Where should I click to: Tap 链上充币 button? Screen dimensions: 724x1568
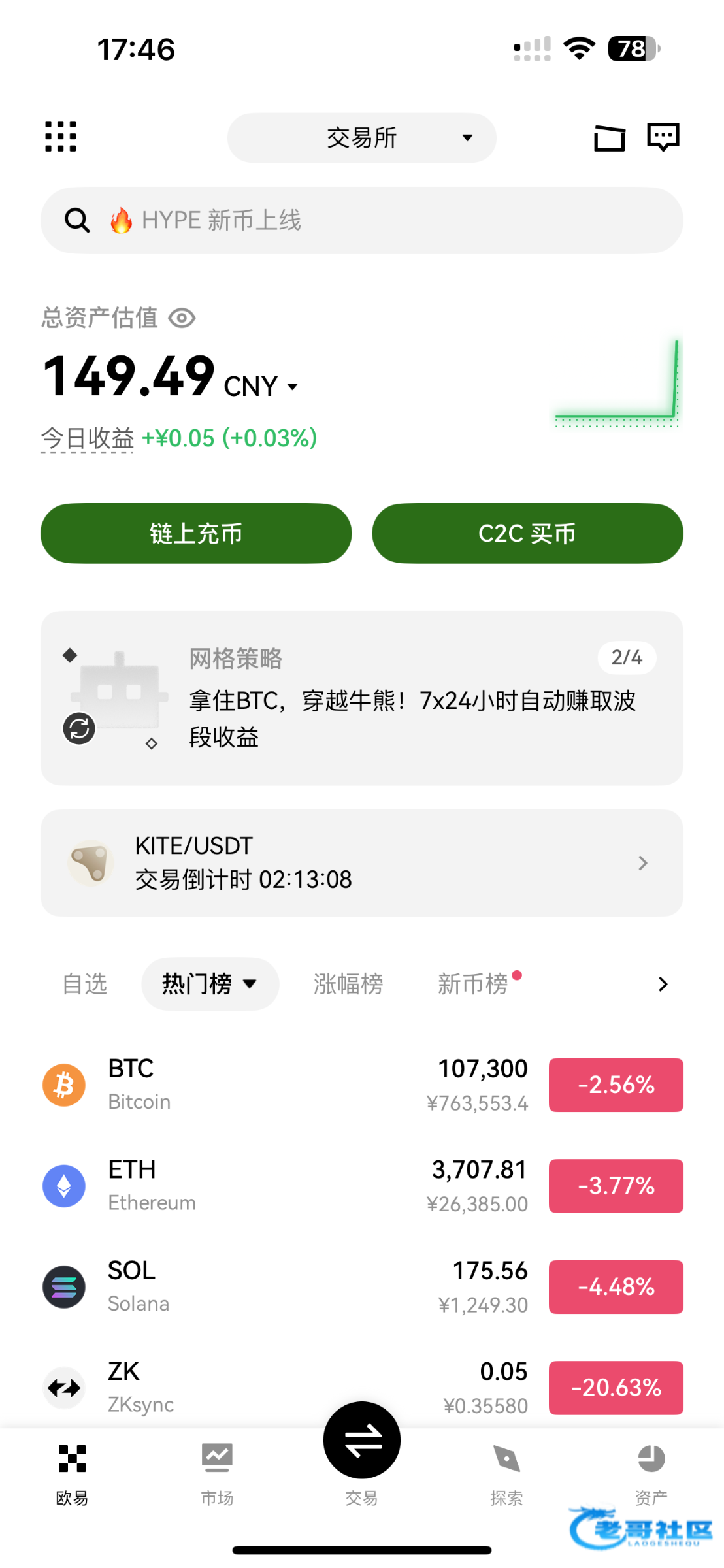[x=196, y=533]
